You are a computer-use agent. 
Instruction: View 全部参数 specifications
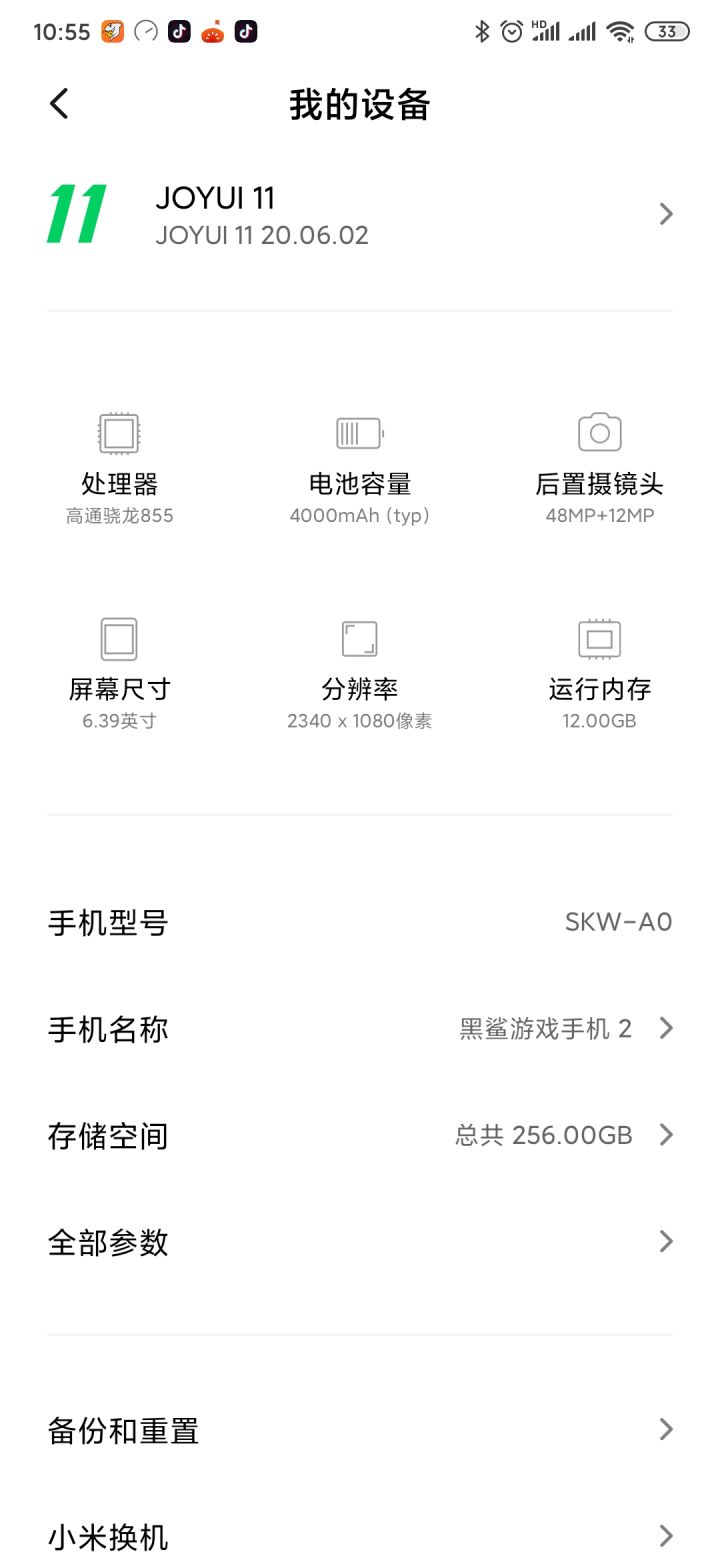[x=360, y=1242]
